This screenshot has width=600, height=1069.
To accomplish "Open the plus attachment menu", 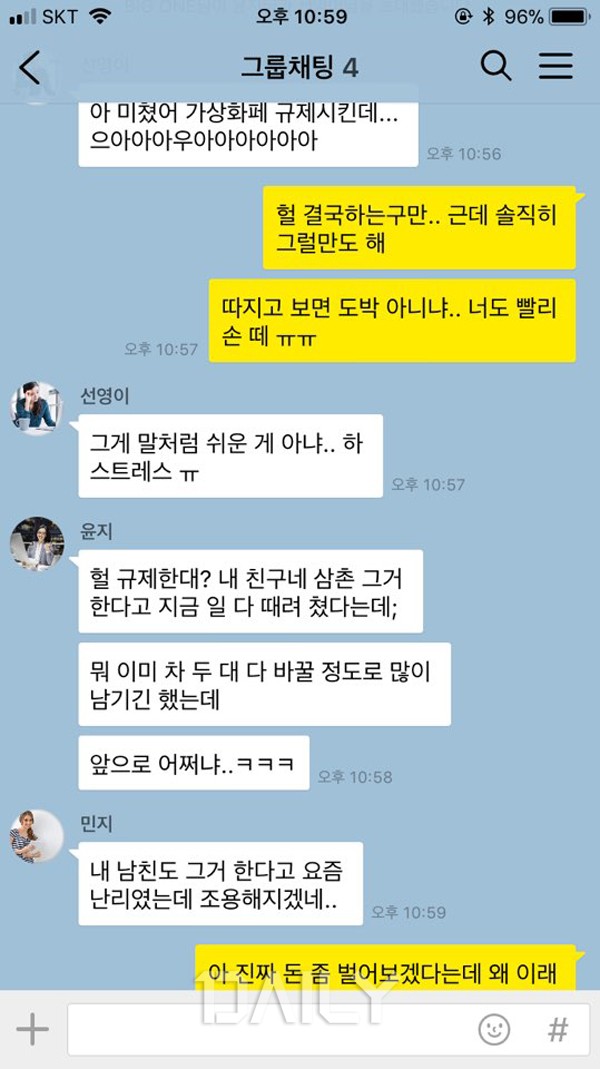I will pos(32,1029).
